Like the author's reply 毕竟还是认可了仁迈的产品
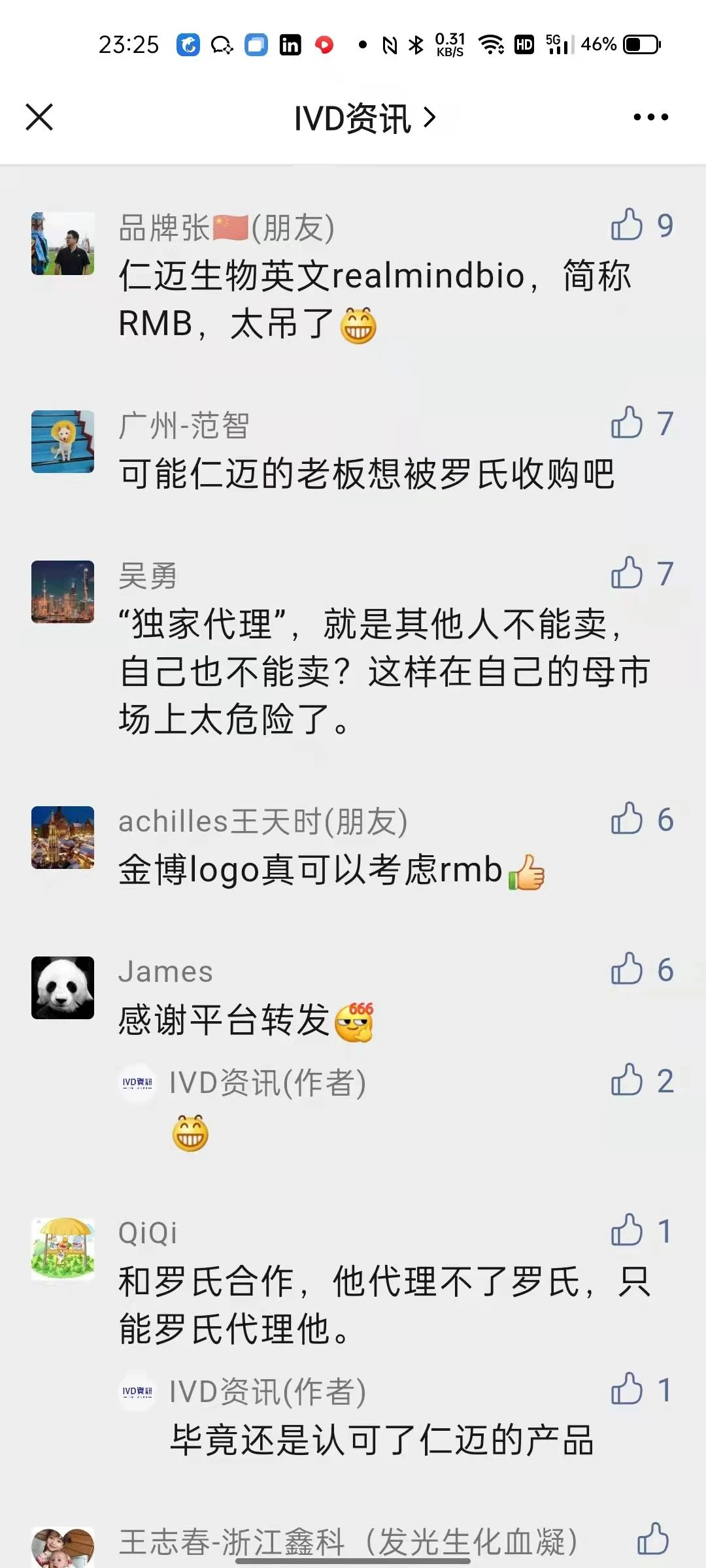This screenshot has width=706, height=1568. coord(628,1389)
